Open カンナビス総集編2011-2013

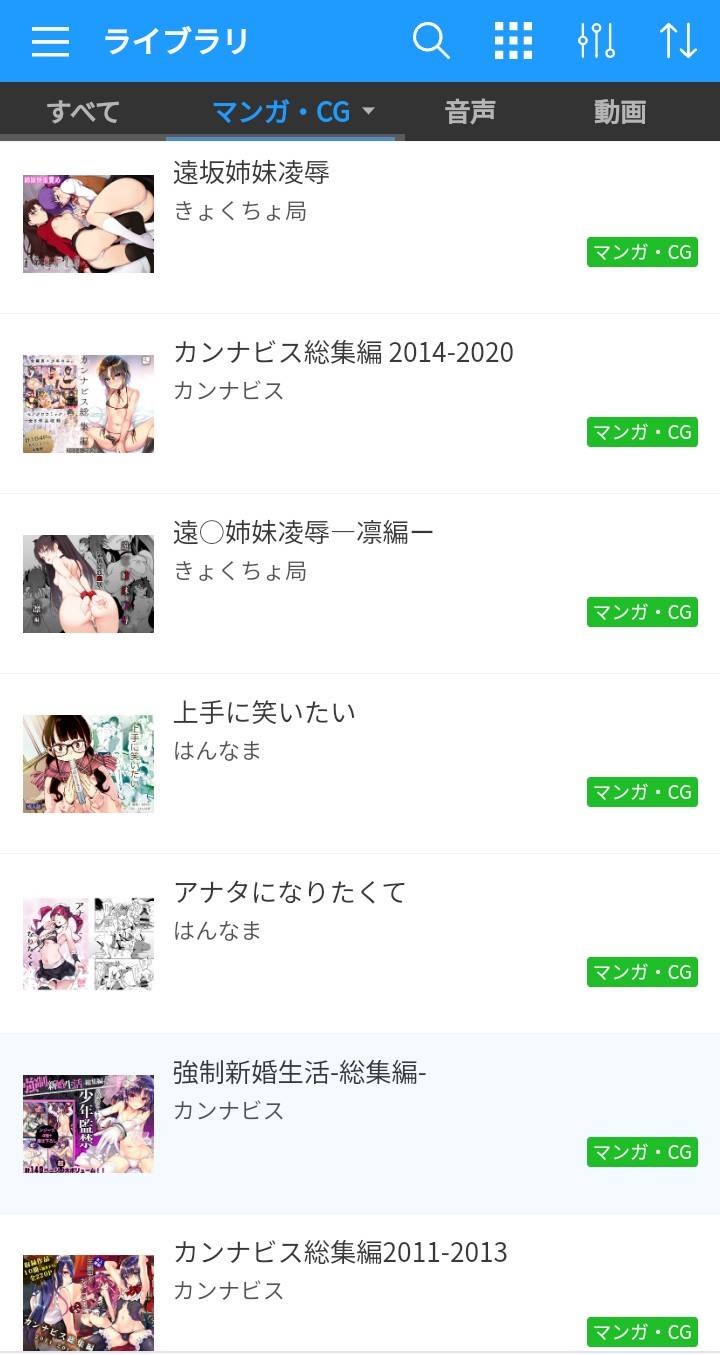click(x=340, y=1253)
